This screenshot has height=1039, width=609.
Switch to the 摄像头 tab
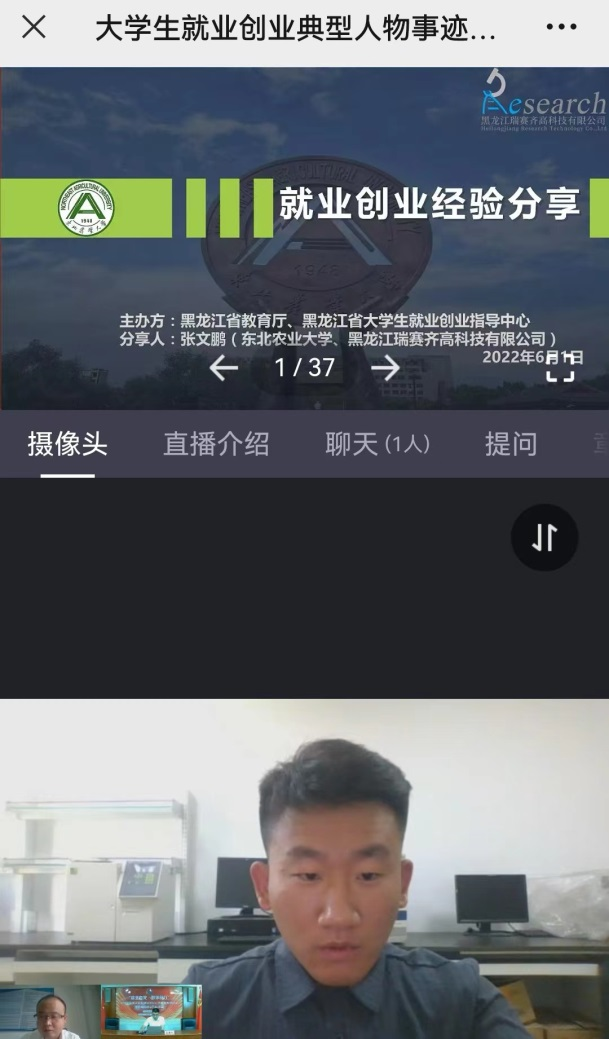[67, 444]
